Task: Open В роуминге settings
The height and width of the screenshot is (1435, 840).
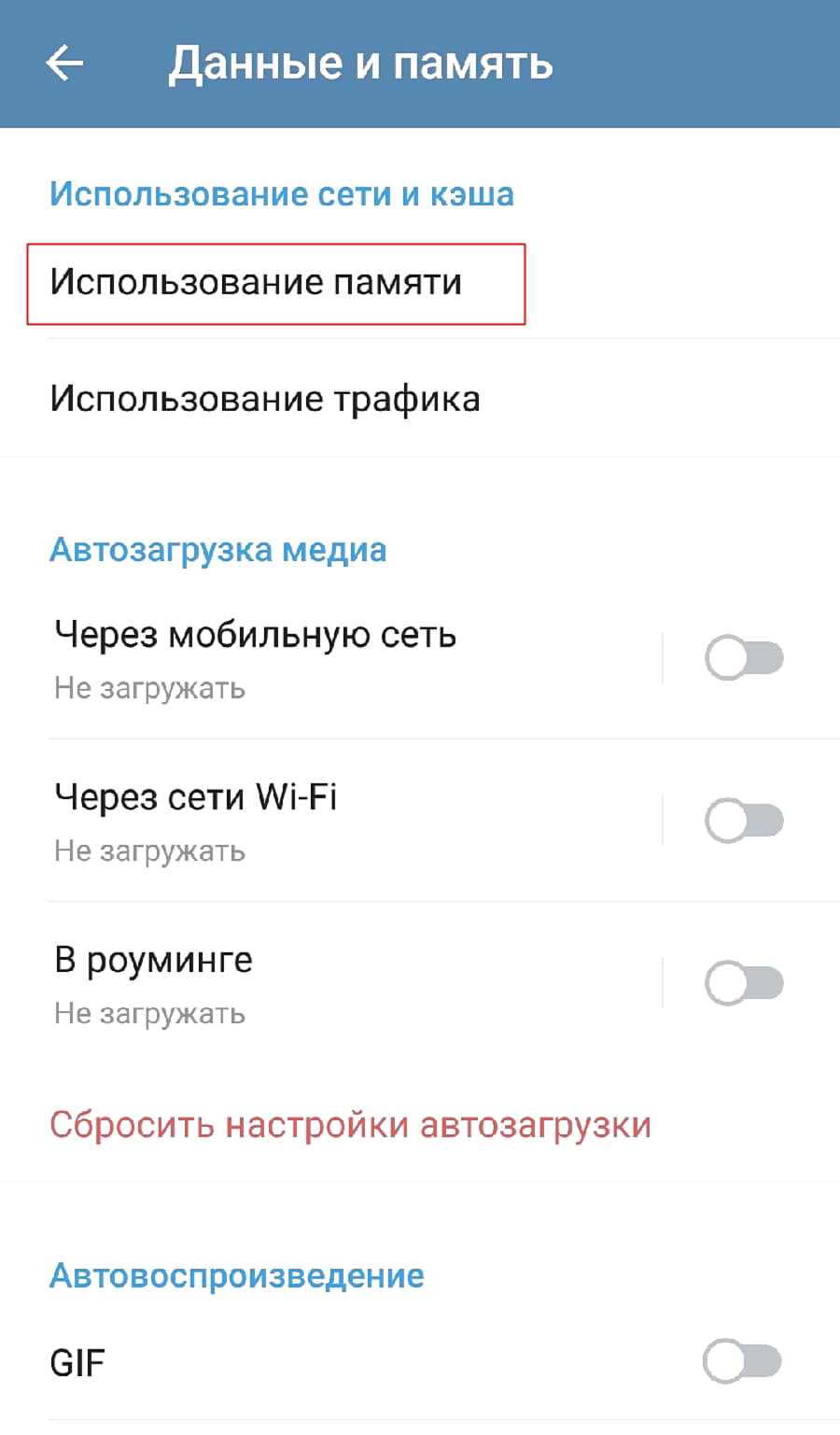Action: (x=154, y=983)
